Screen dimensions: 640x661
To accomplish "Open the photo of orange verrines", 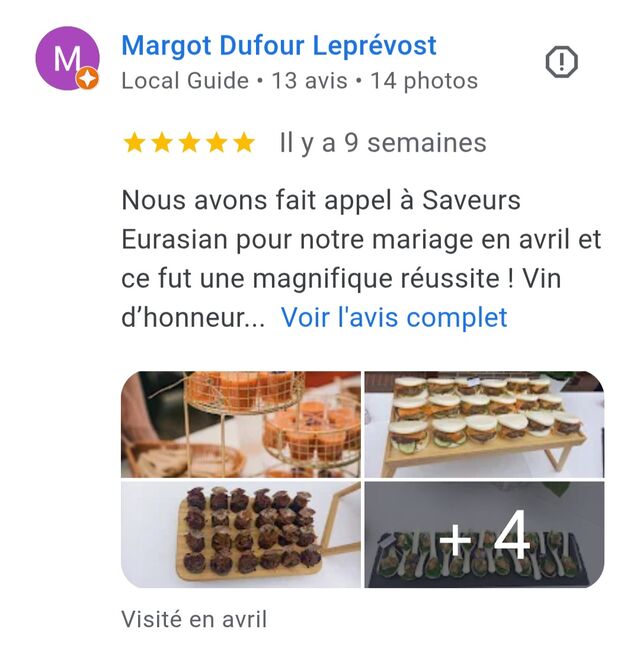I will point(241,424).
